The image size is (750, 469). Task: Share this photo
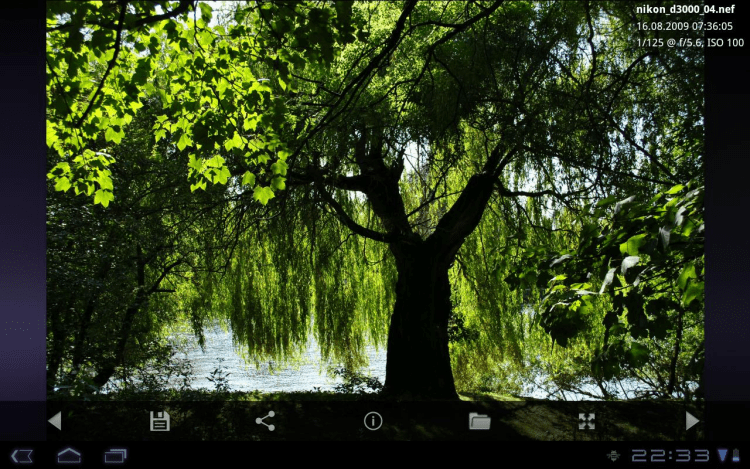[265, 421]
